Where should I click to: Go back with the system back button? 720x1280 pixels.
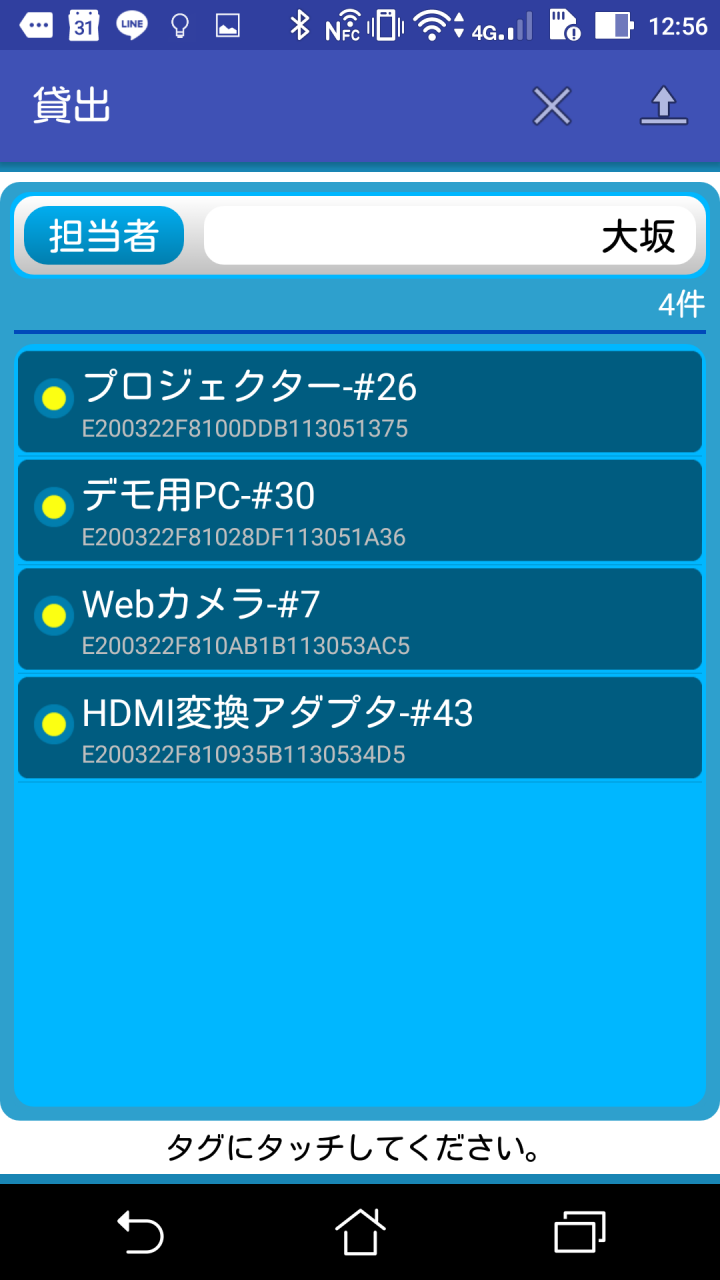tap(140, 1231)
